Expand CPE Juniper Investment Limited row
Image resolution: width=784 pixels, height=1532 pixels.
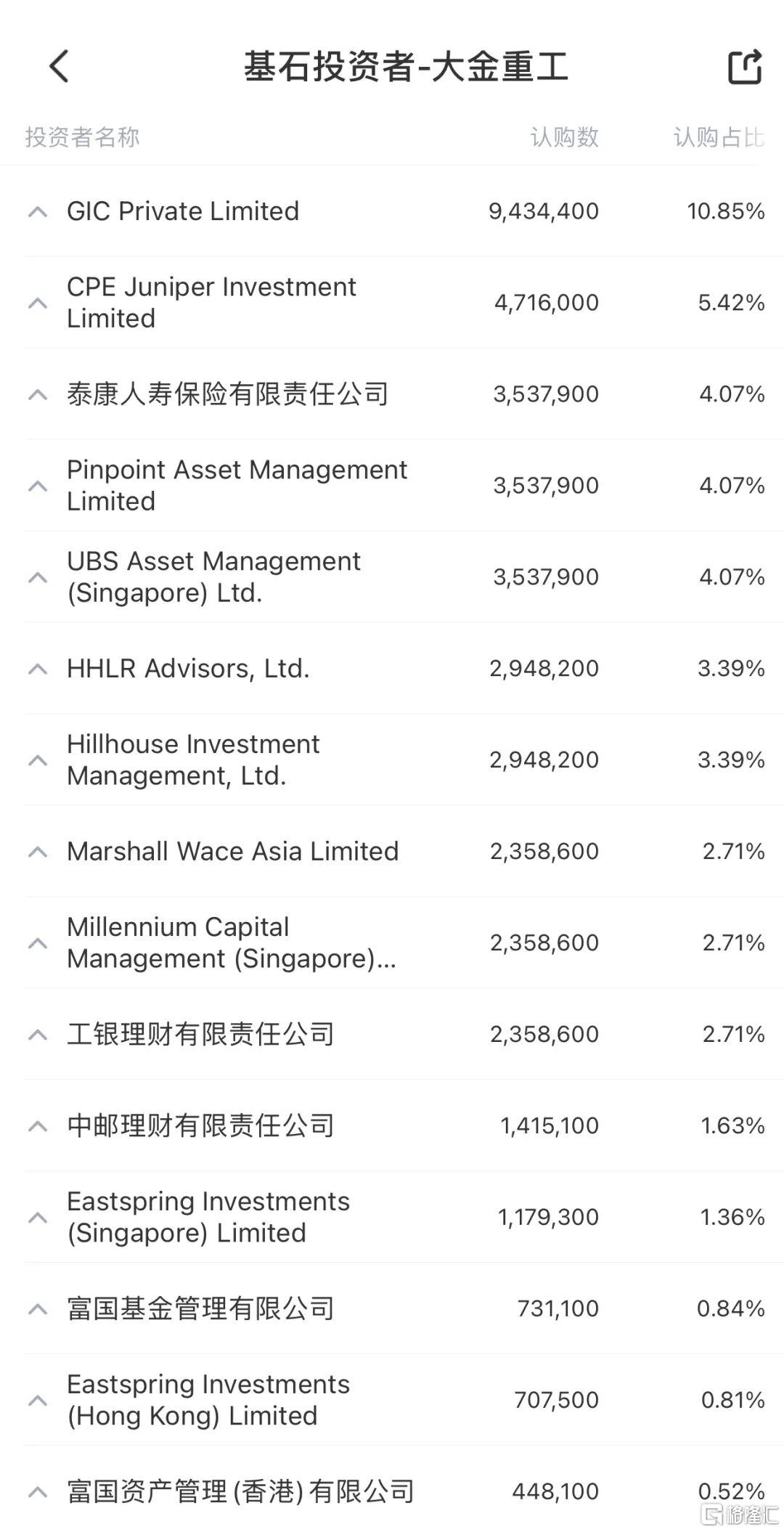[x=38, y=303]
